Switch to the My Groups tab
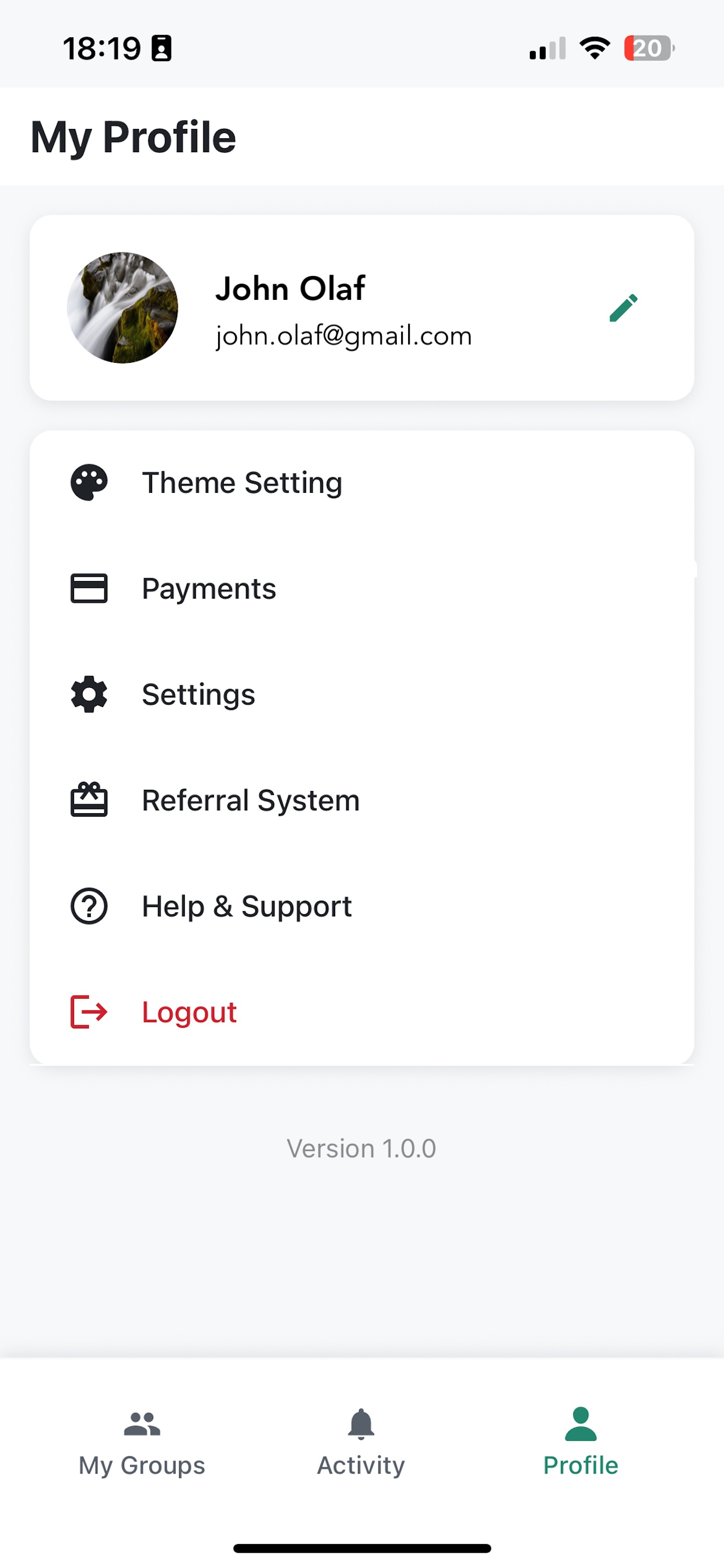The height and width of the screenshot is (1568, 724). [142, 1443]
